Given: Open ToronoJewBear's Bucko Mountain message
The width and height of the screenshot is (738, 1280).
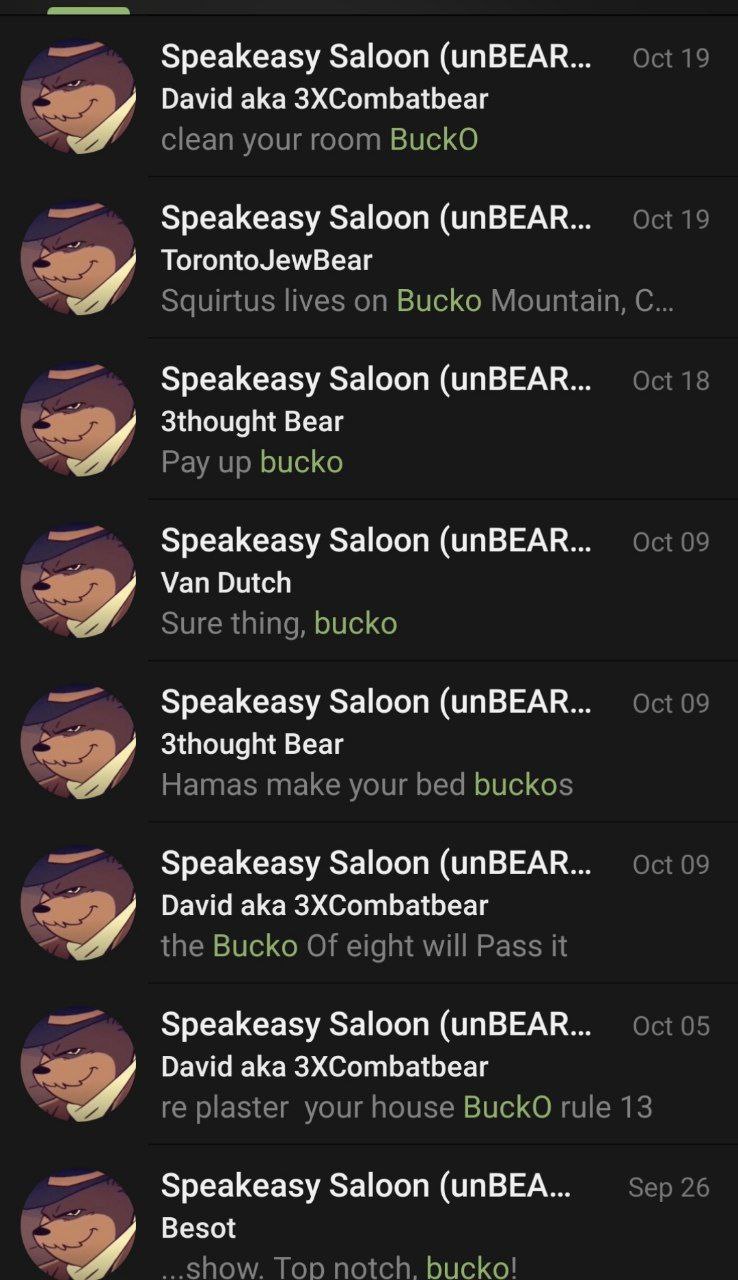Looking at the screenshot, I should coord(369,258).
